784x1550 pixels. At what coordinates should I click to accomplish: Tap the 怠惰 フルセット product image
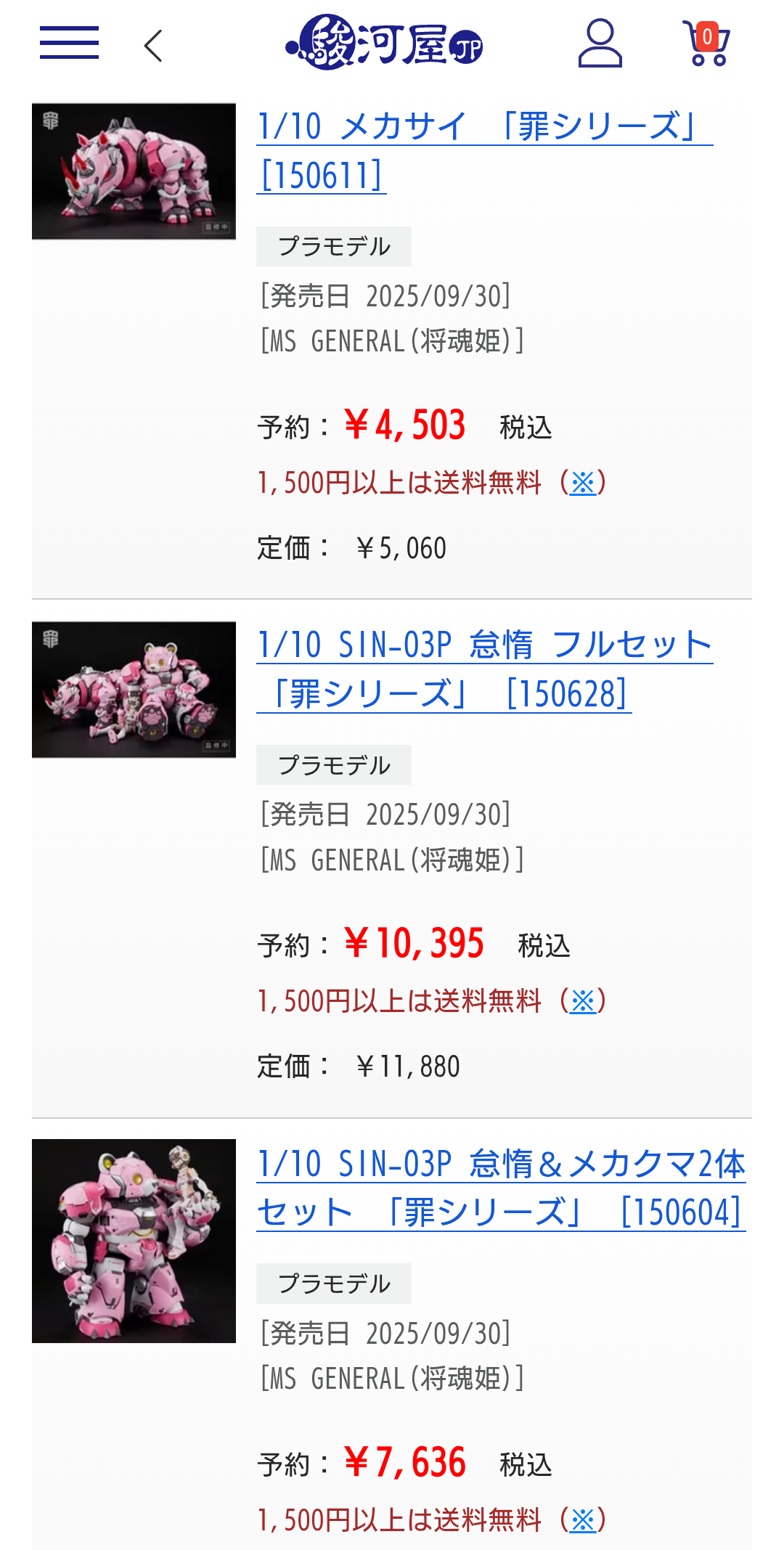tap(134, 690)
